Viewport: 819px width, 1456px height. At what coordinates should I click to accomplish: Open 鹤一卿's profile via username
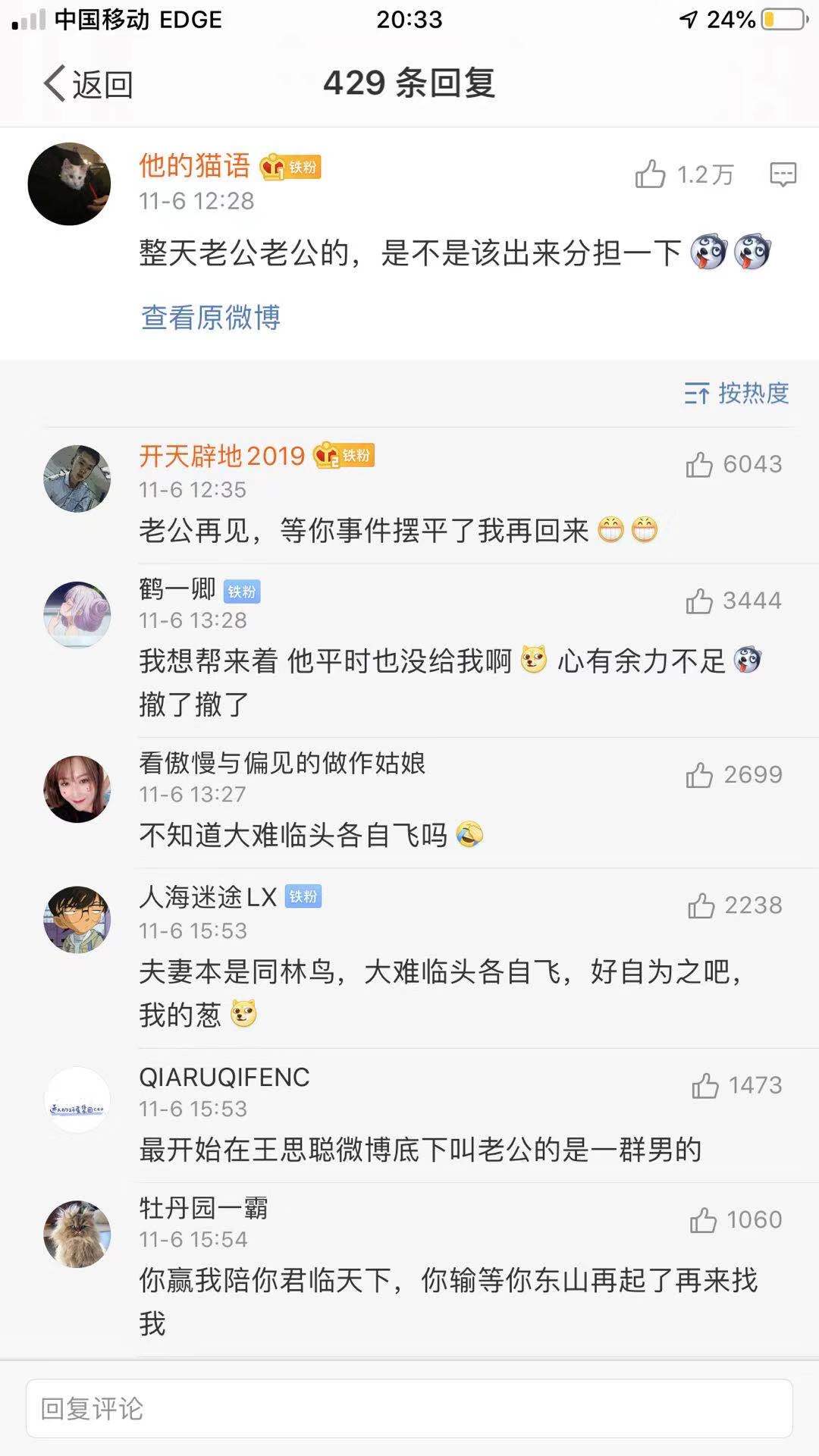[x=177, y=591]
